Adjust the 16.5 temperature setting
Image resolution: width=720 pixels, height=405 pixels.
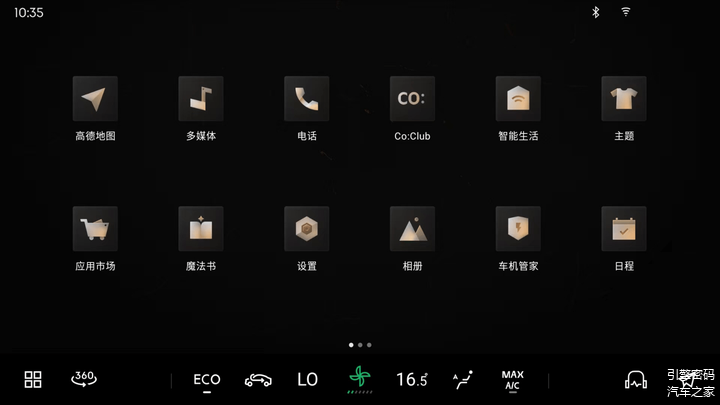pos(411,379)
